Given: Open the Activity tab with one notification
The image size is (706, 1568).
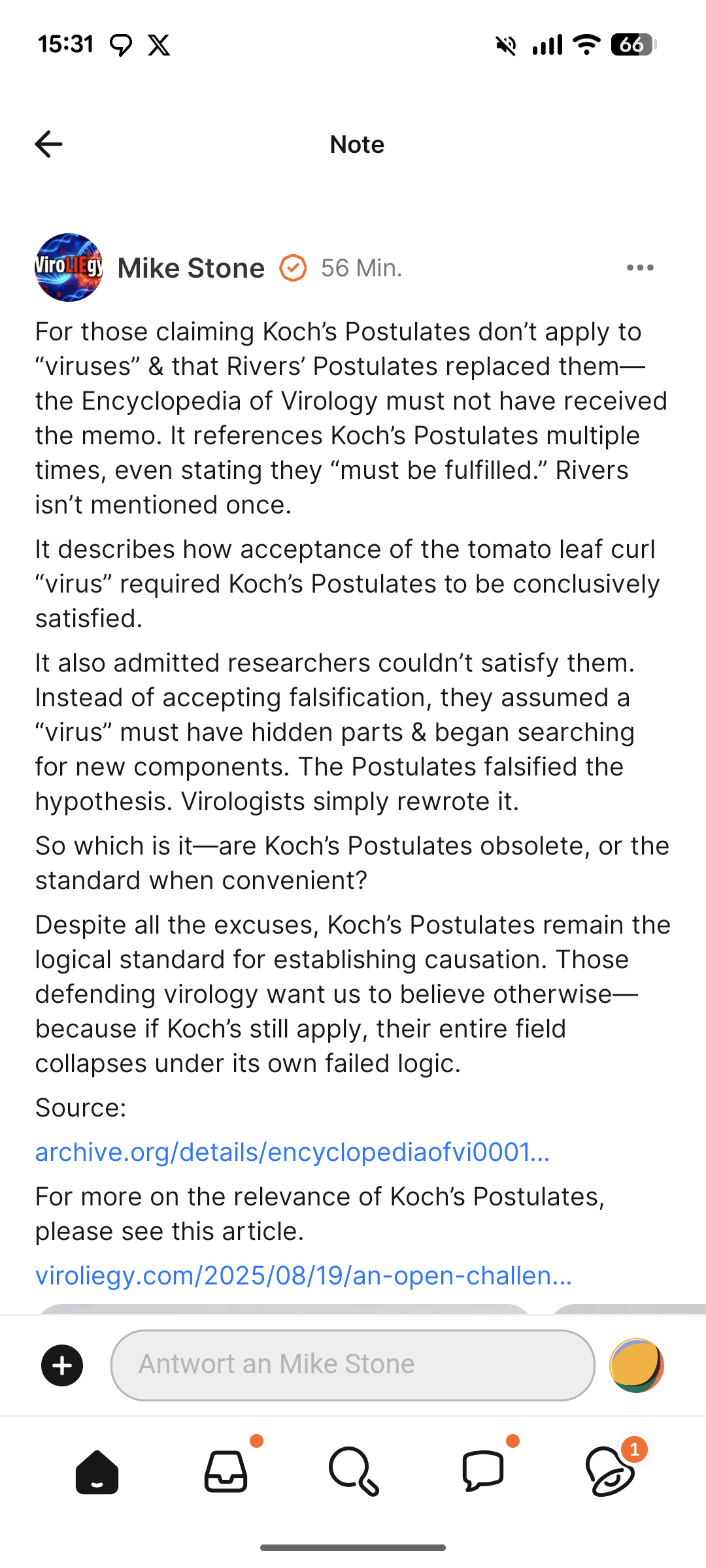Looking at the screenshot, I should 611,1473.
